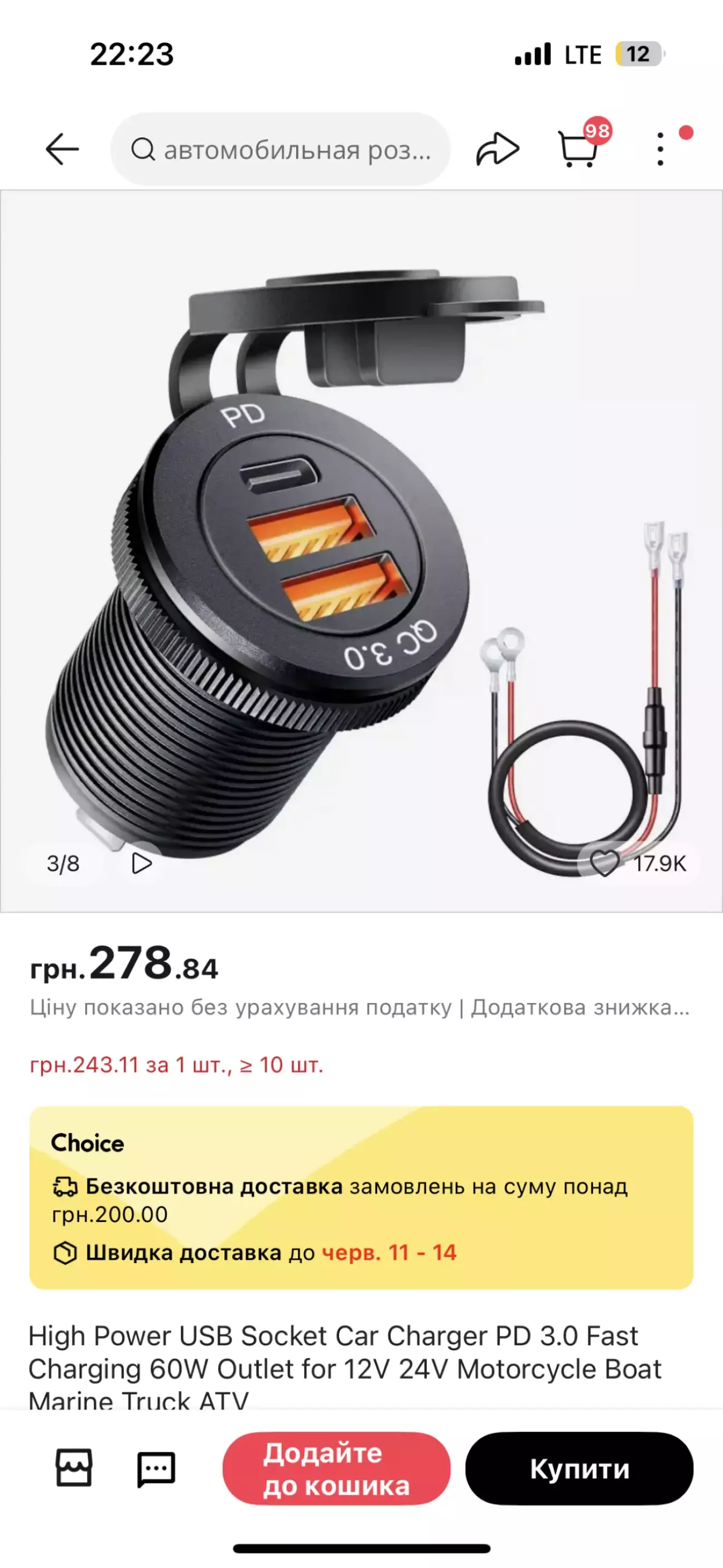Visit the seller's store
723x1568 pixels.
click(x=74, y=1468)
